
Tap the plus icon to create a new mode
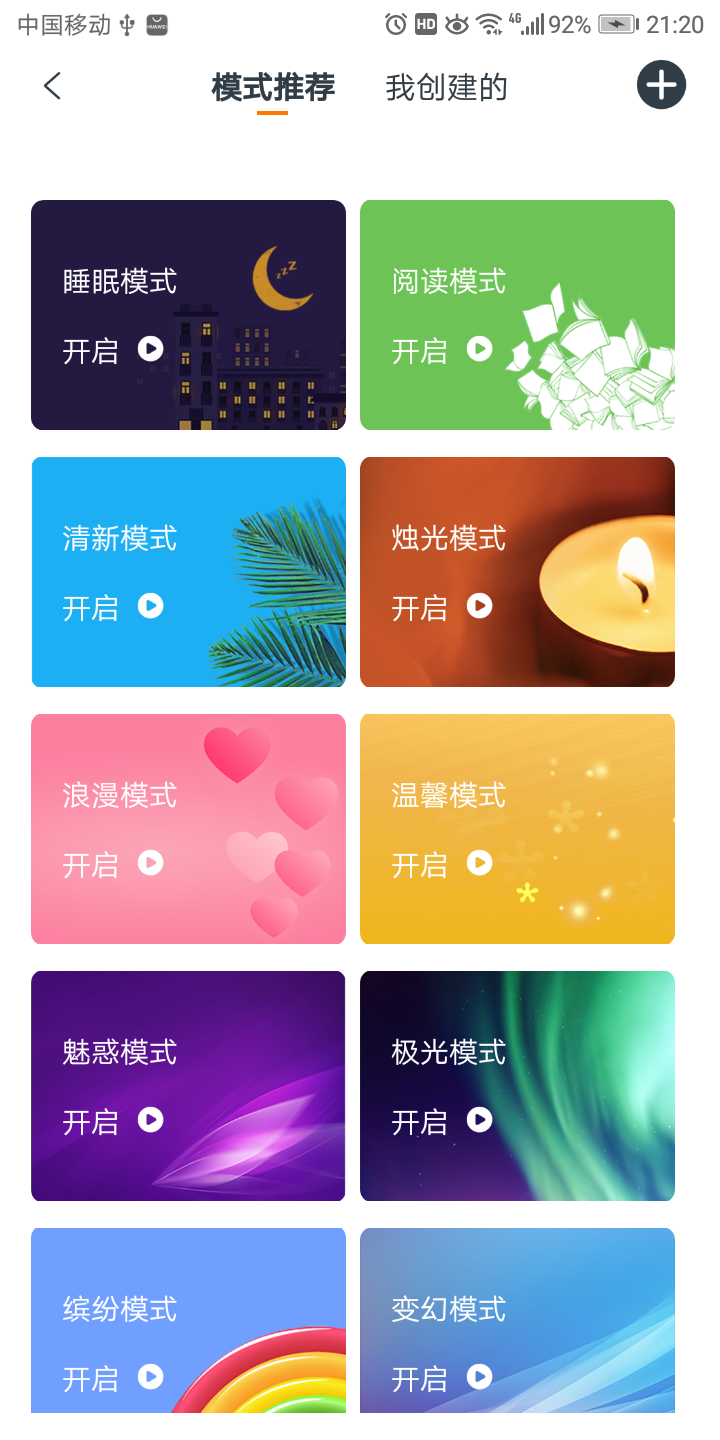[660, 86]
